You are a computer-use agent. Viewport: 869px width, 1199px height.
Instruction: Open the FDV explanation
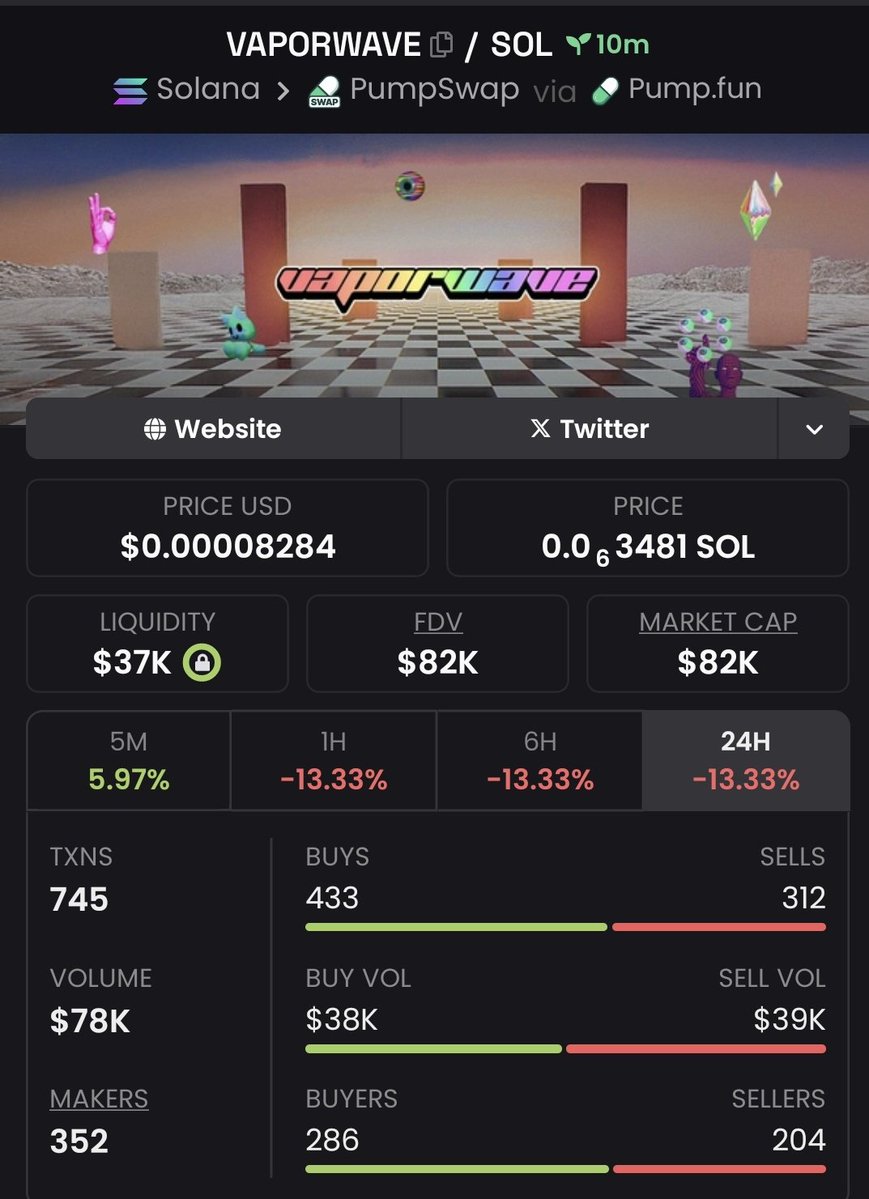coord(437,622)
